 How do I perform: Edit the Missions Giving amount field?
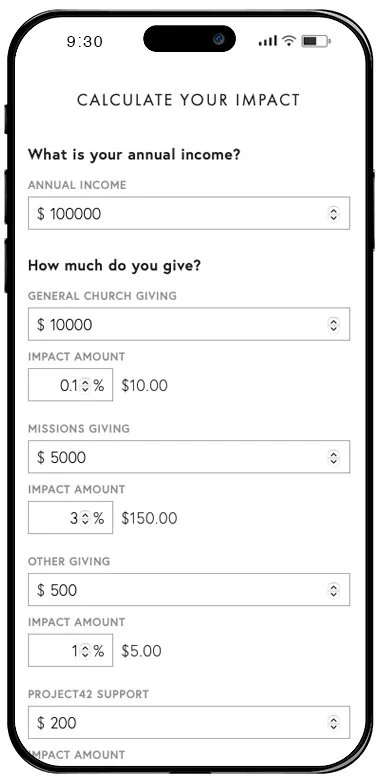189,457
